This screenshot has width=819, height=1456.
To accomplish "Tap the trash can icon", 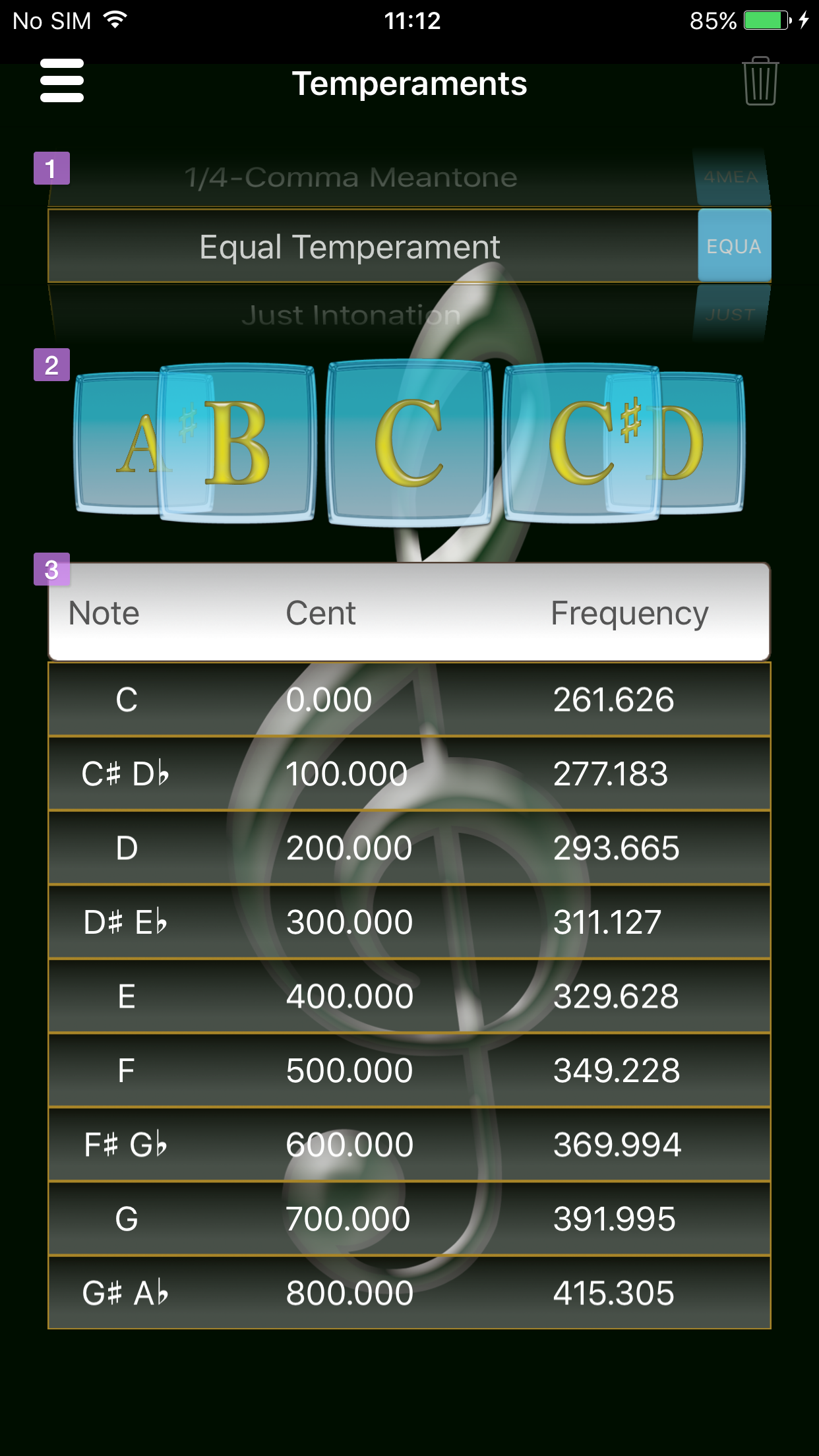I will [x=760, y=82].
